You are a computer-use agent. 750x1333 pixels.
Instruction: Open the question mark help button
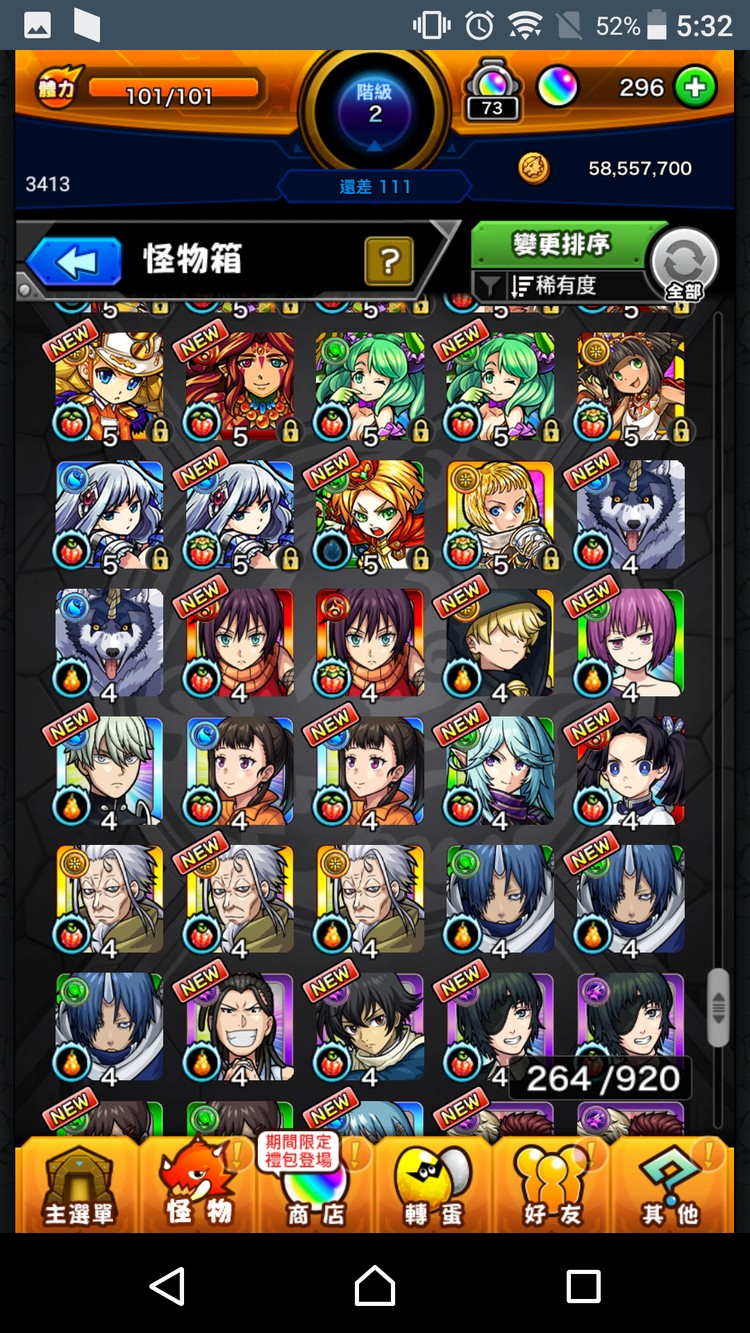pos(389,262)
